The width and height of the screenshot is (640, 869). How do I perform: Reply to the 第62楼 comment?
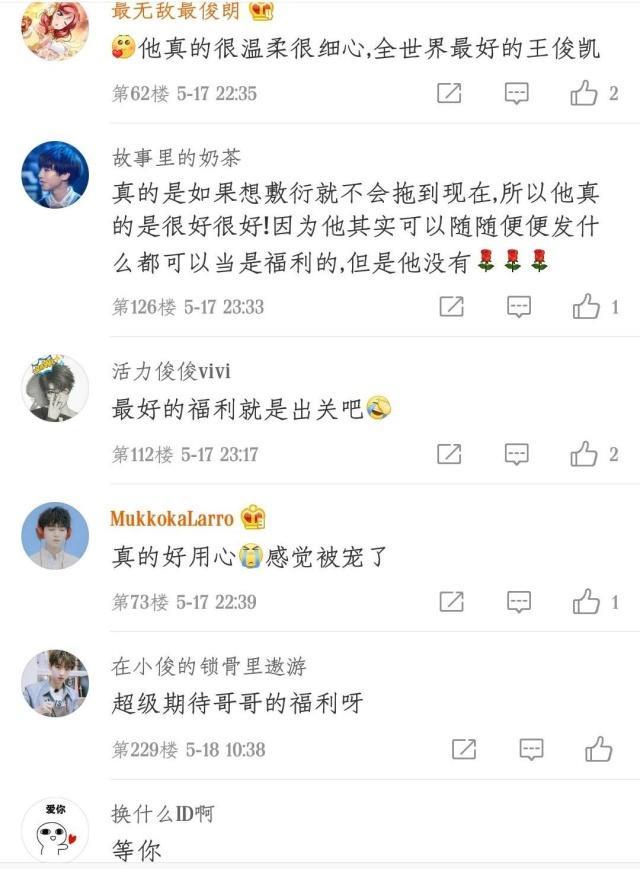(x=516, y=94)
